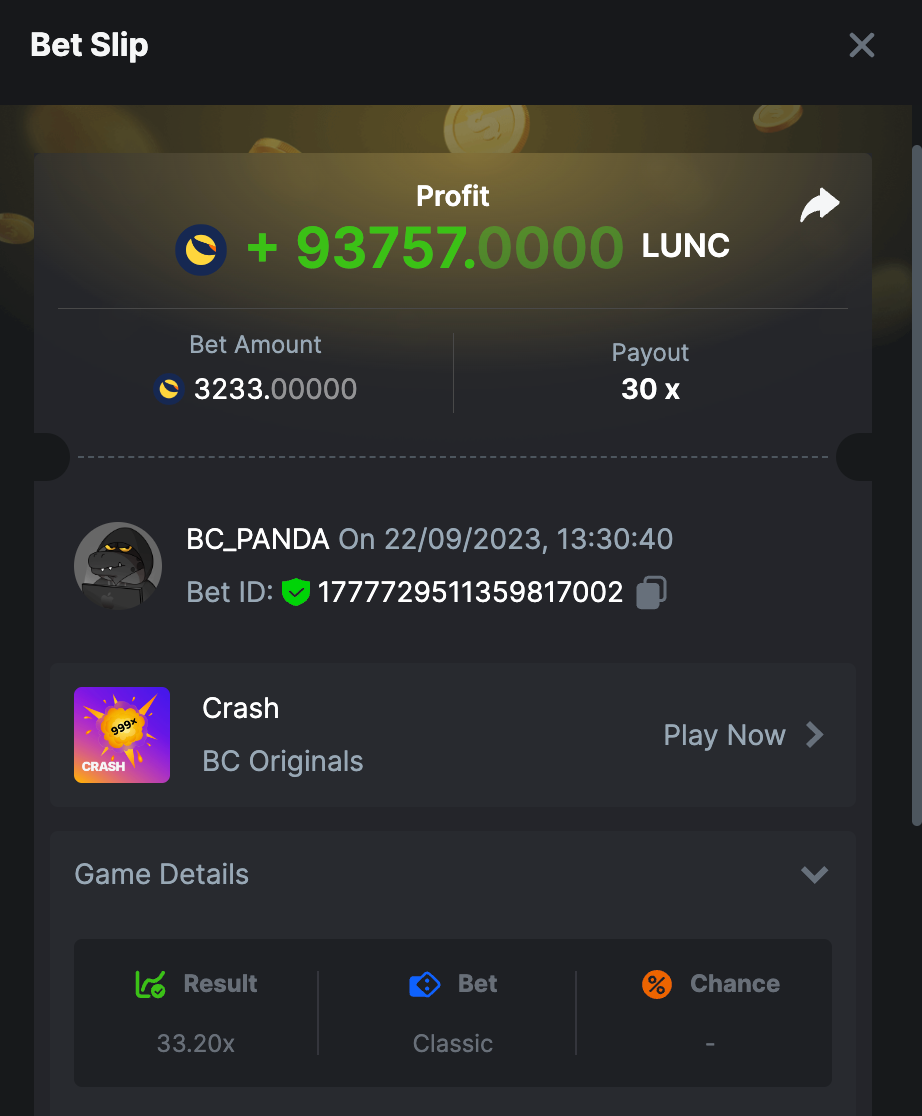
Task: Tap Play Now for Crash
Action: click(x=742, y=736)
